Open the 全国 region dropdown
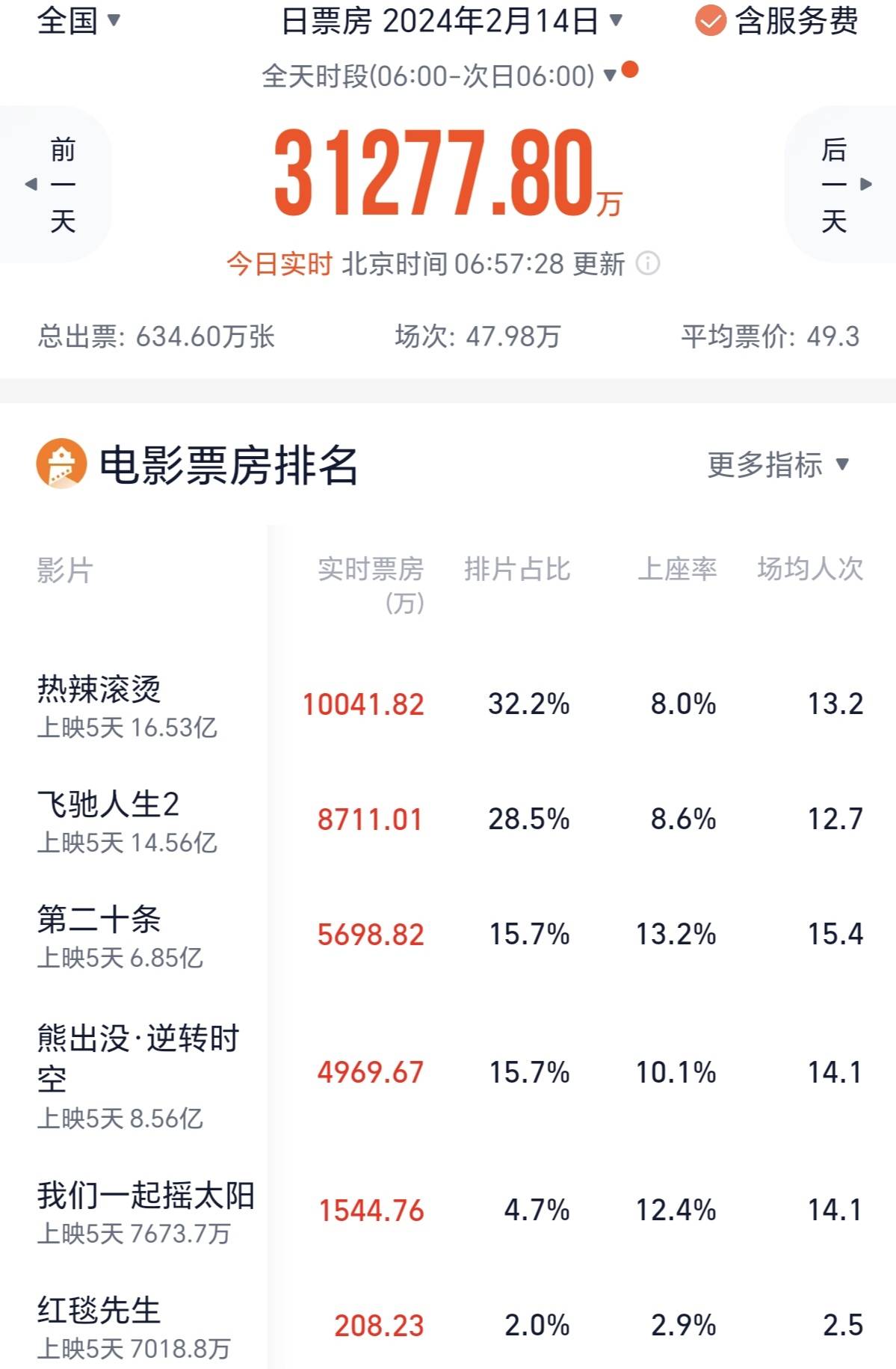 pos(78,21)
